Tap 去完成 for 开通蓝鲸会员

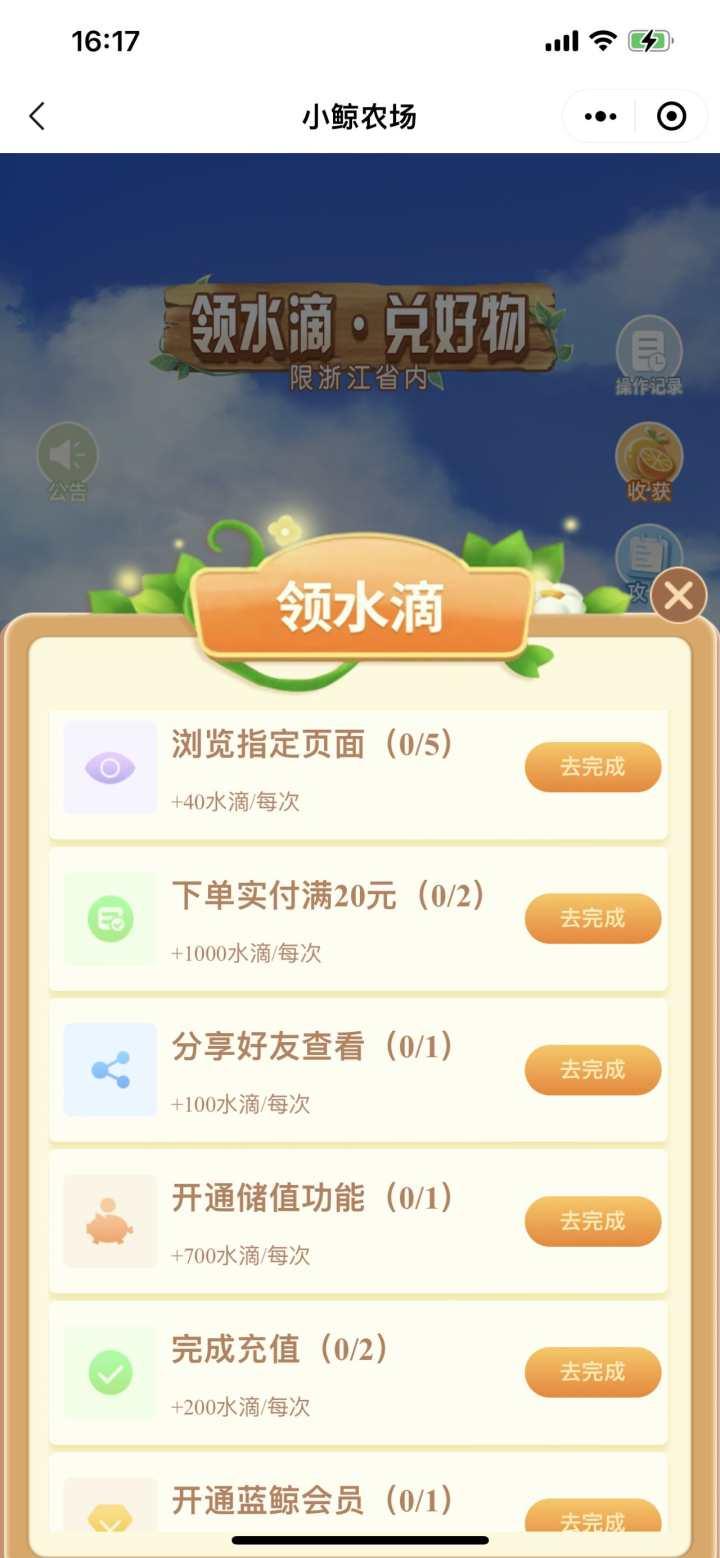593,1516
